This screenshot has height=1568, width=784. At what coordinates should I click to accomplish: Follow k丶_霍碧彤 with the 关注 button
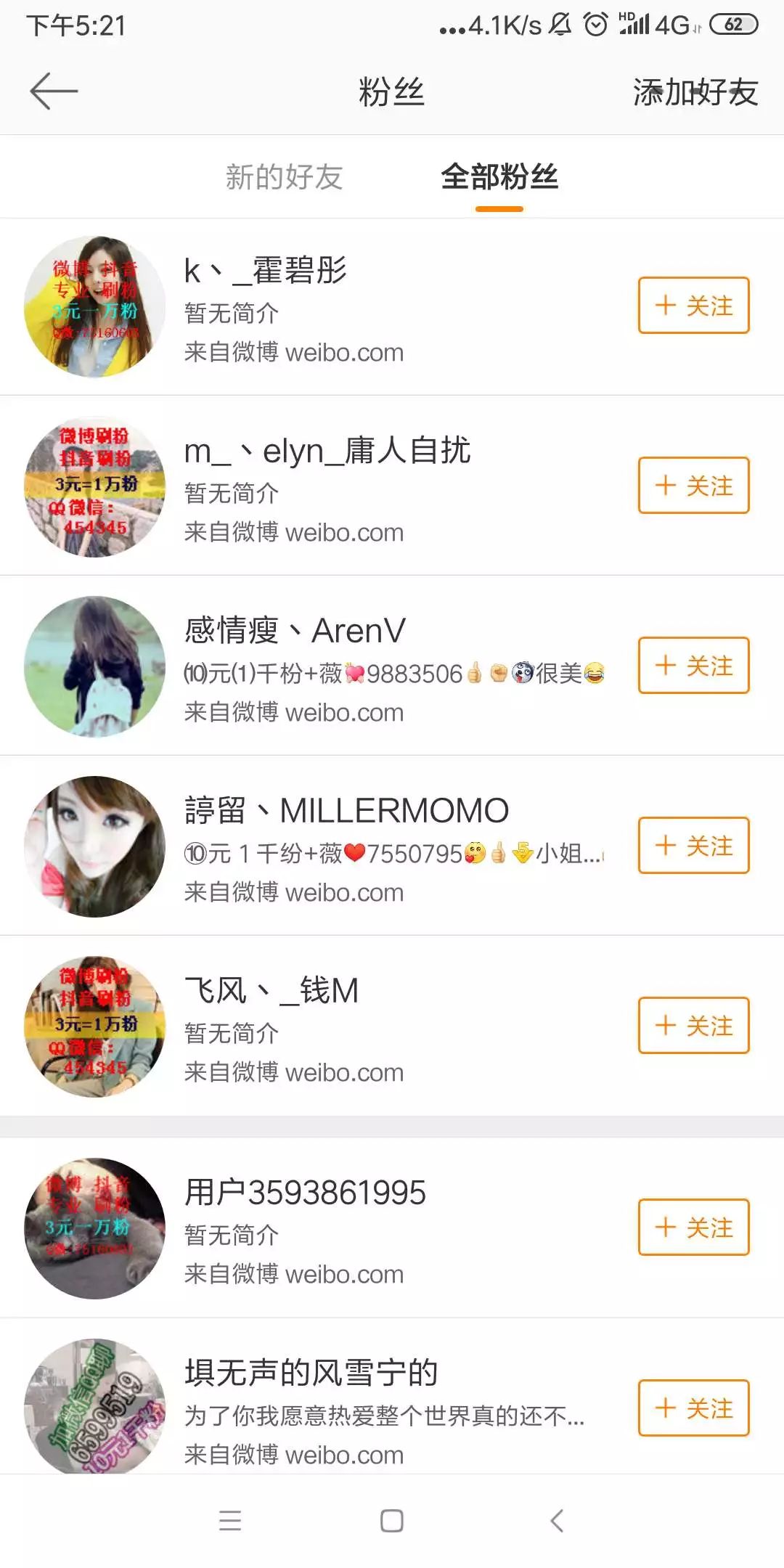tap(692, 306)
